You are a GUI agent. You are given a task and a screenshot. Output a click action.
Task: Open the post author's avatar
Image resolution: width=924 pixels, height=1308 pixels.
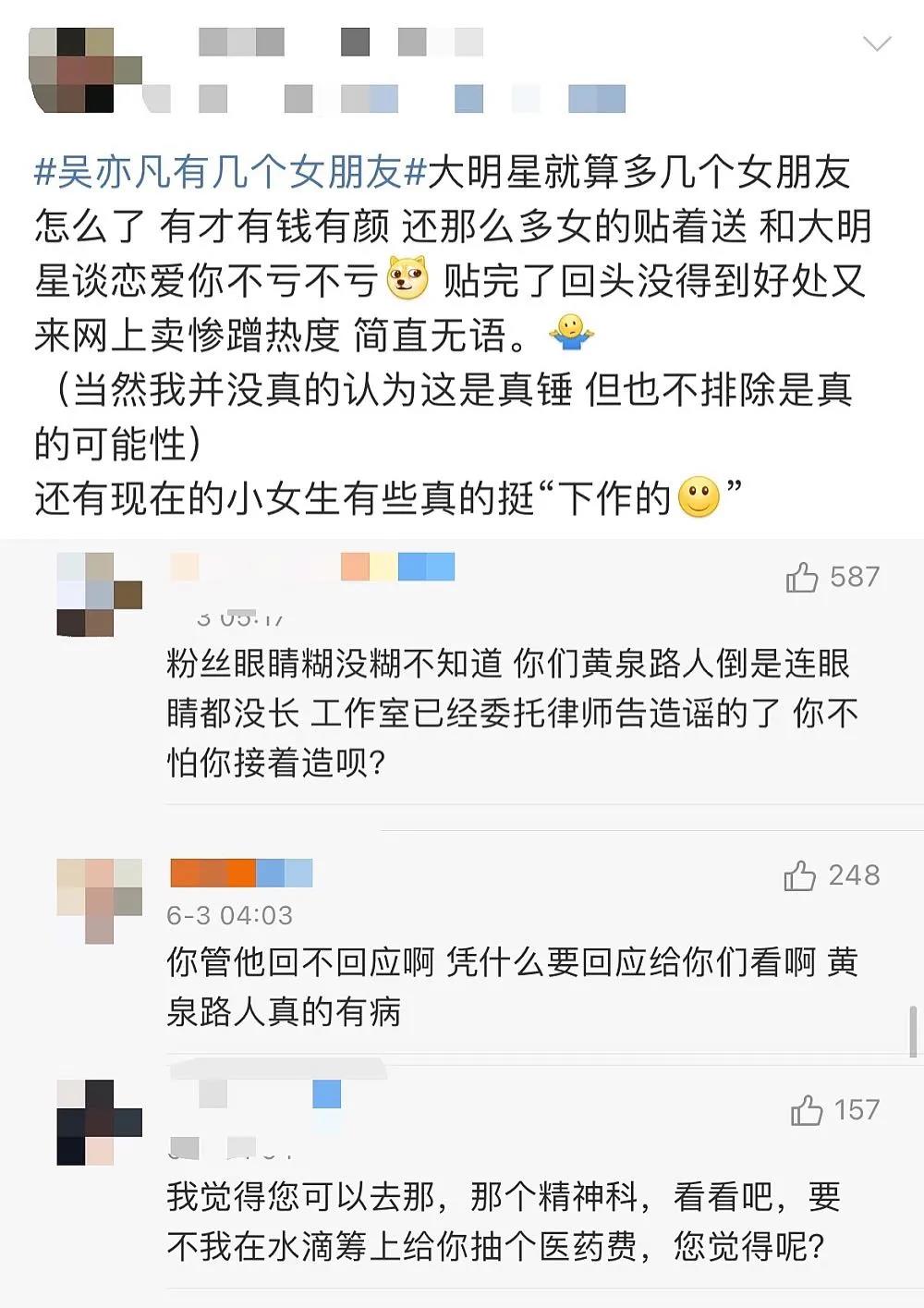coord(85,70)
